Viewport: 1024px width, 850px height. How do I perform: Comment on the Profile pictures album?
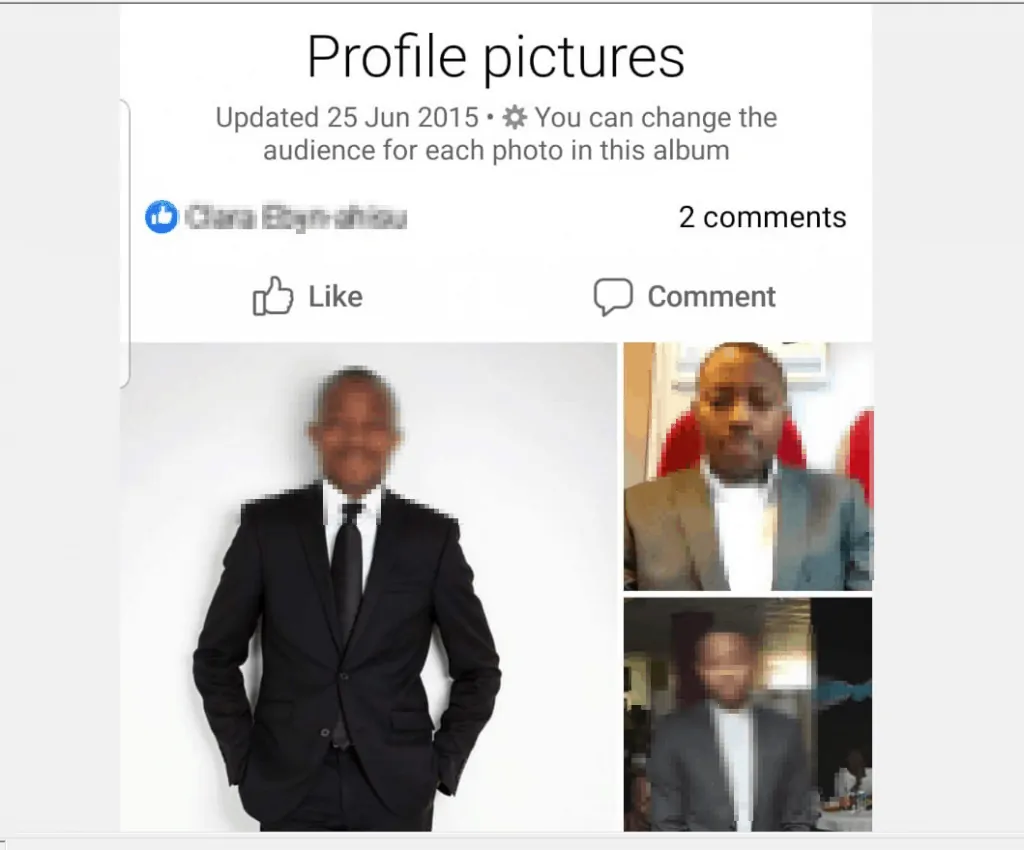(684, 297)
